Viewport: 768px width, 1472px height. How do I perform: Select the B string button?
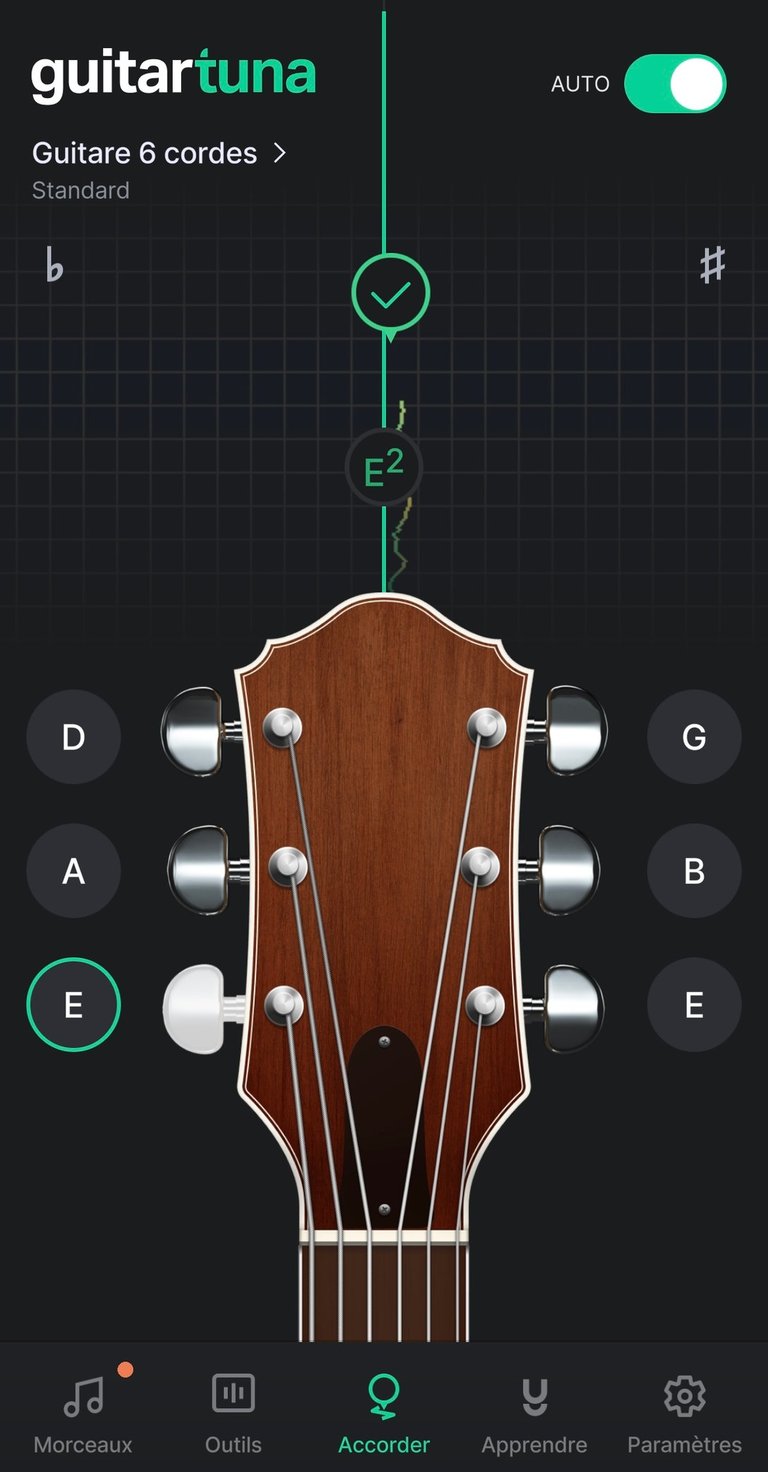pyautogui.click(x=694, y=871)
